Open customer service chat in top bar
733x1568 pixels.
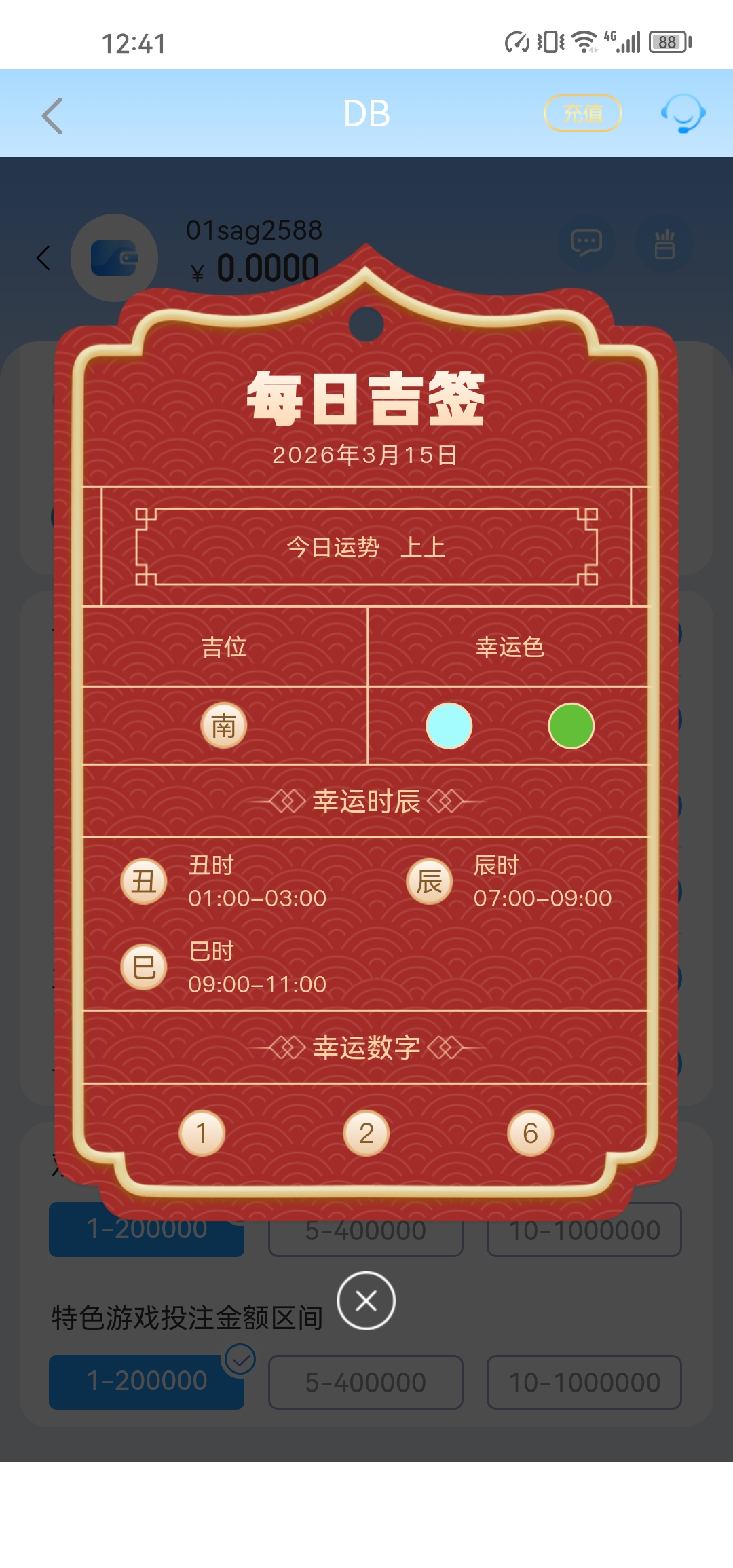684,114
